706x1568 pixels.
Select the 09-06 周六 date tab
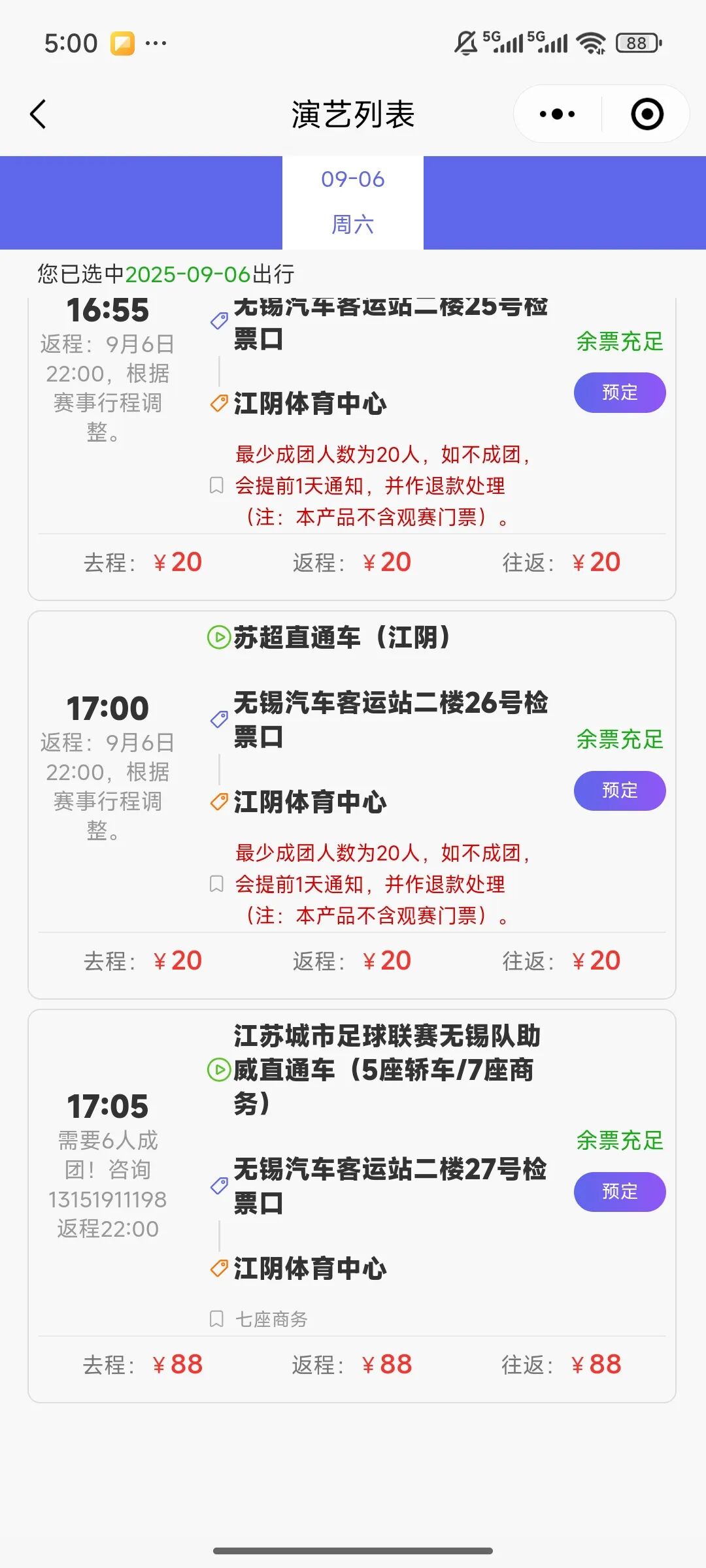pos(353,202)
